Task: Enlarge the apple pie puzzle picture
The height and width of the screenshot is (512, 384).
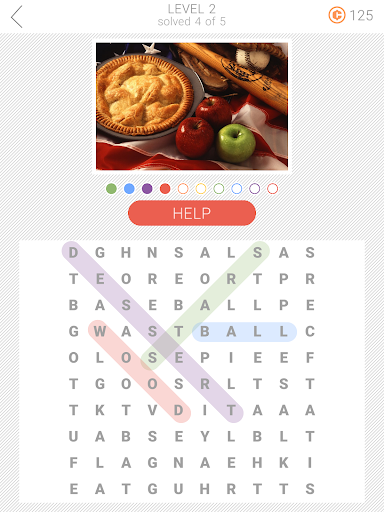Action: coord(192,106)
